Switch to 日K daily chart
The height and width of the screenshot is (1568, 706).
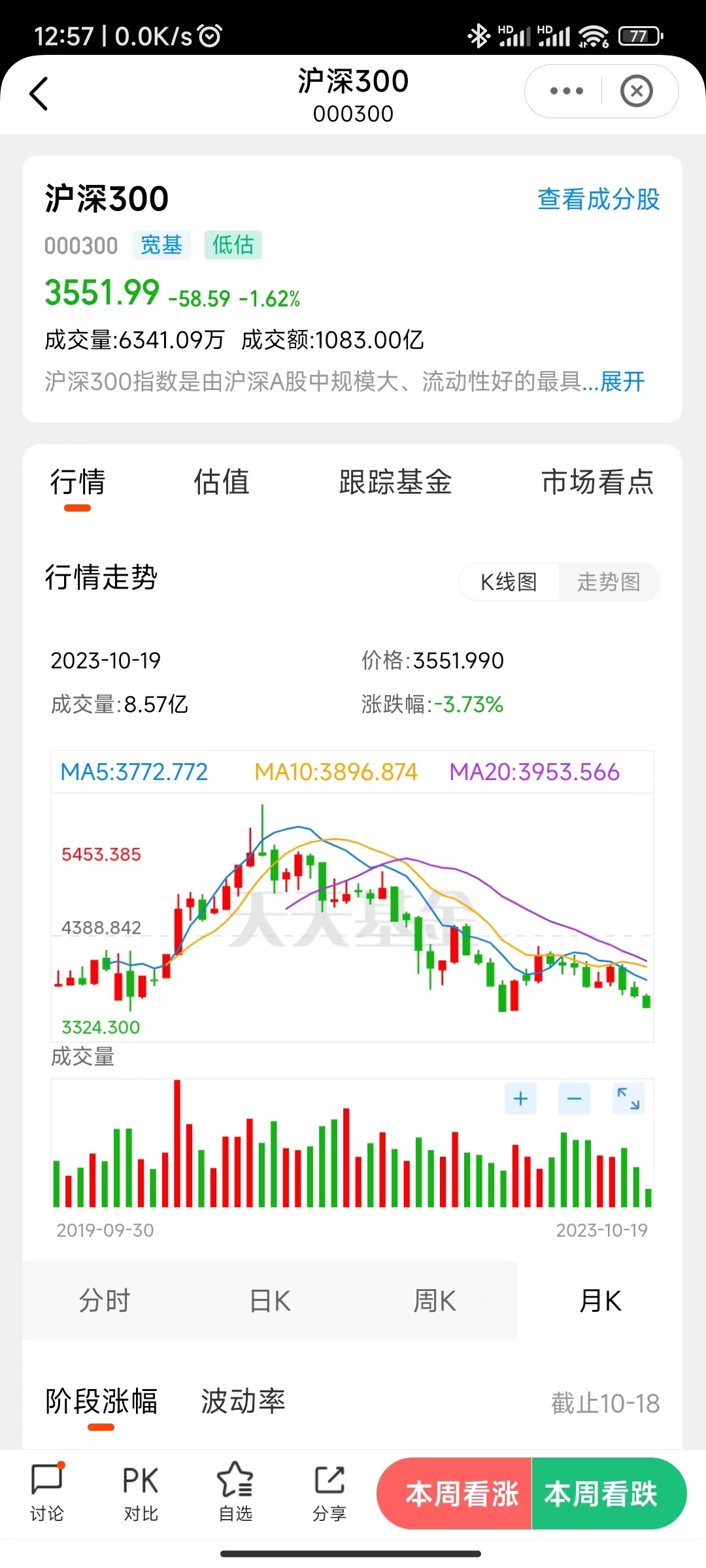tap(270, 1301)
